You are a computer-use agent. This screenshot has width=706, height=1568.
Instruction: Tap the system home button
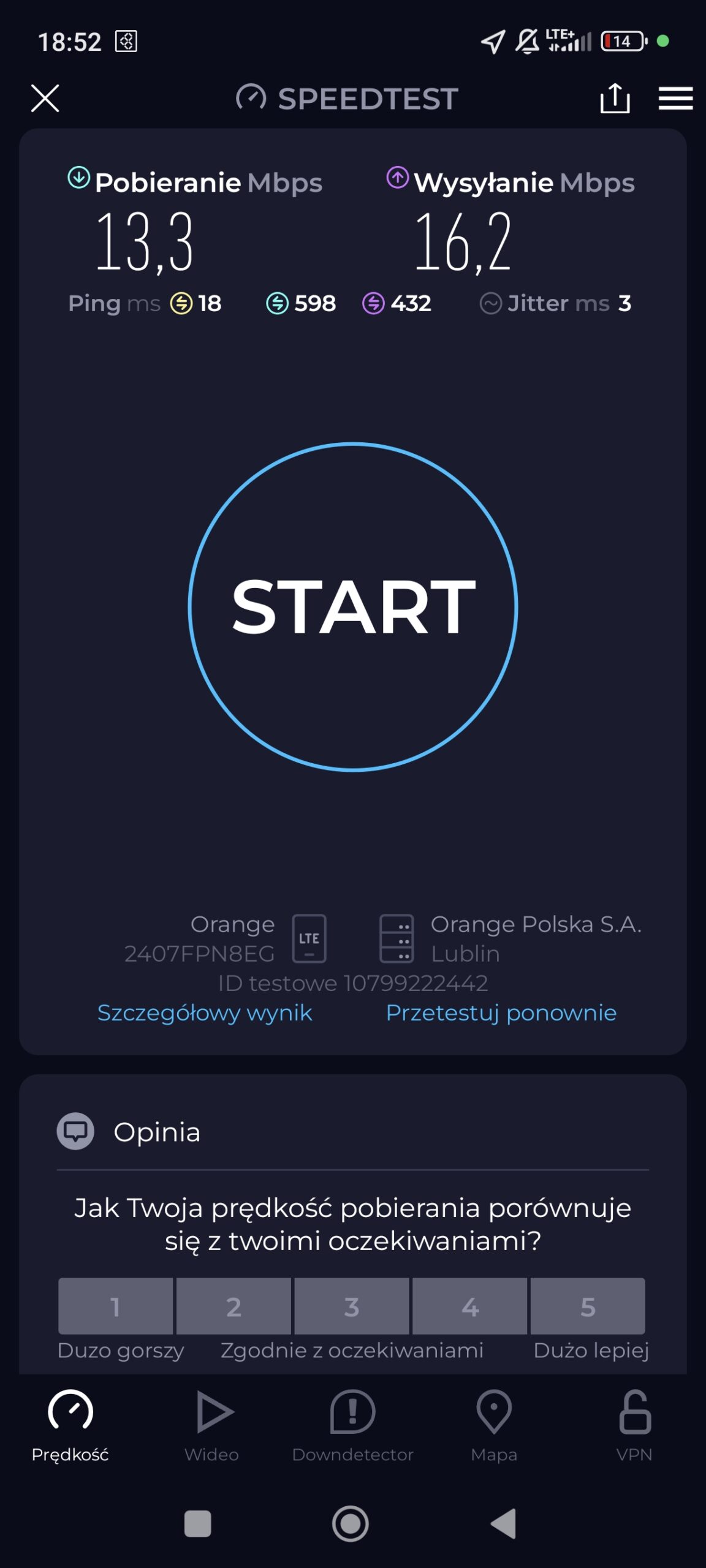(x=351, y=1523)
